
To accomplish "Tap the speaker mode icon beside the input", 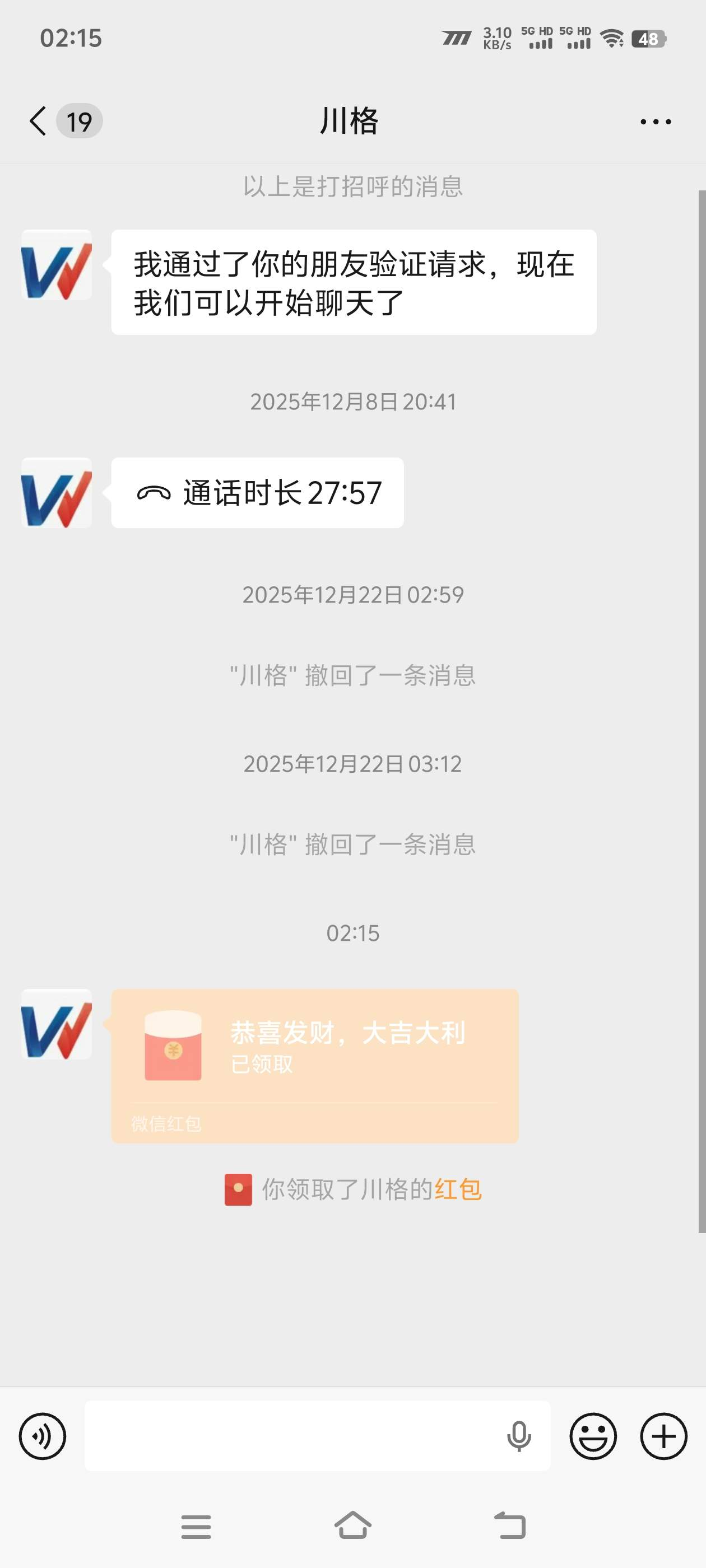I will (x=41, y=1436).
